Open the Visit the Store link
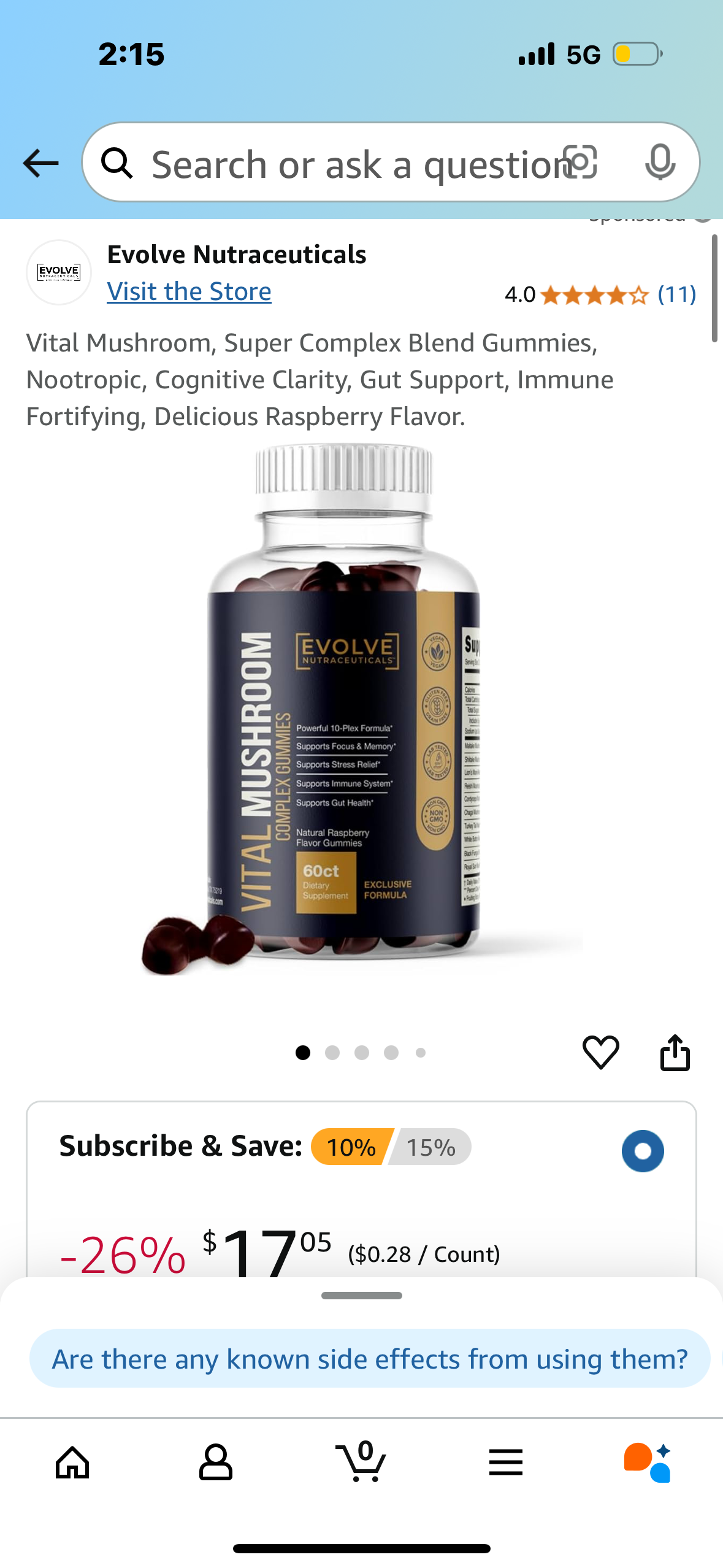This screenshot has width=723, height=1568. (x=189, y=291)
